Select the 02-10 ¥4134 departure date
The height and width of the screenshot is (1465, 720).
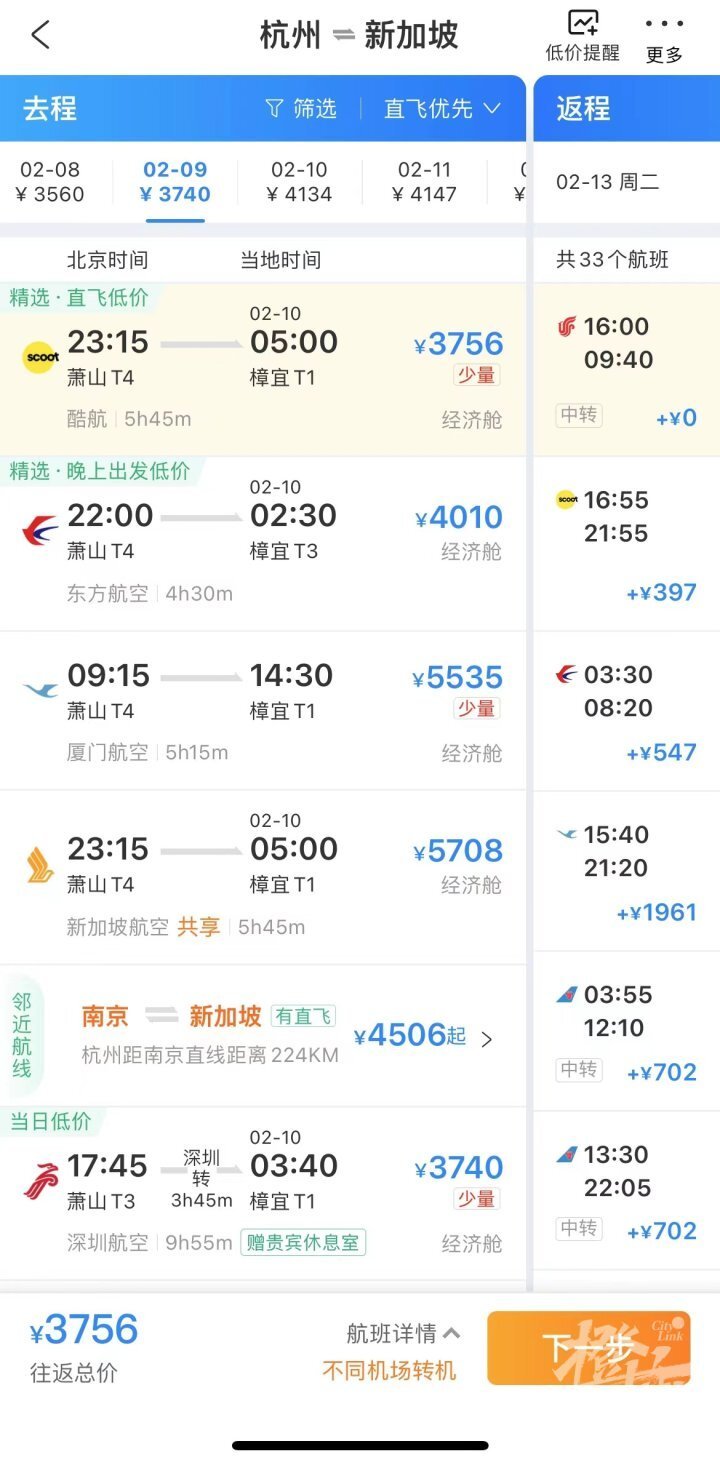pyautogui.click(x=299, y=182)
